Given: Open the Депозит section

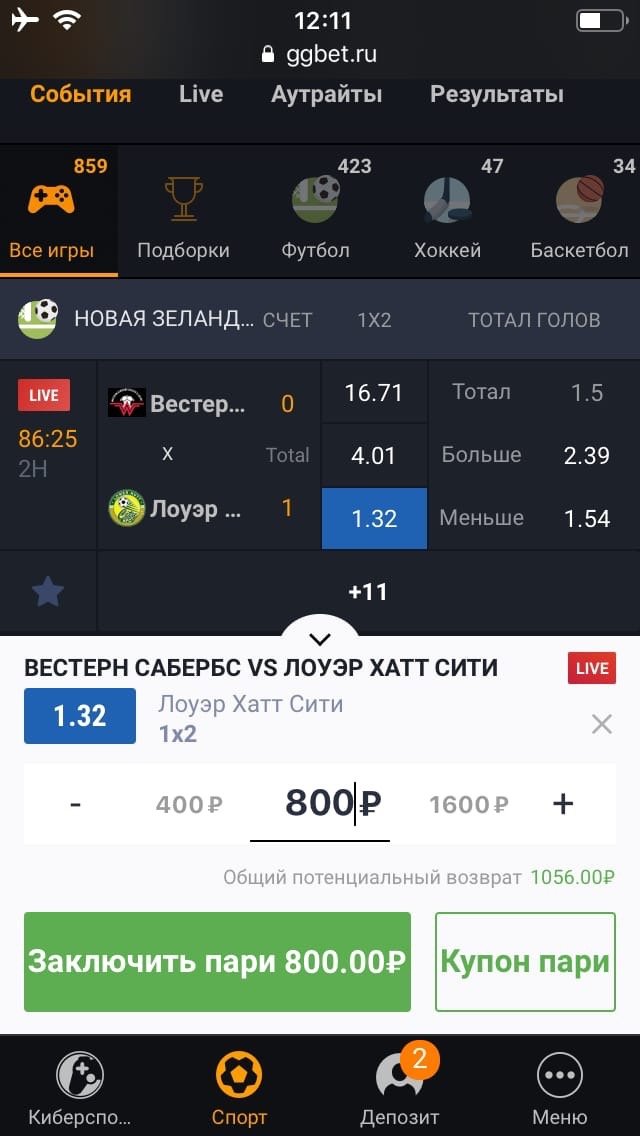Looking at the screenshot, I should 399,1087.
